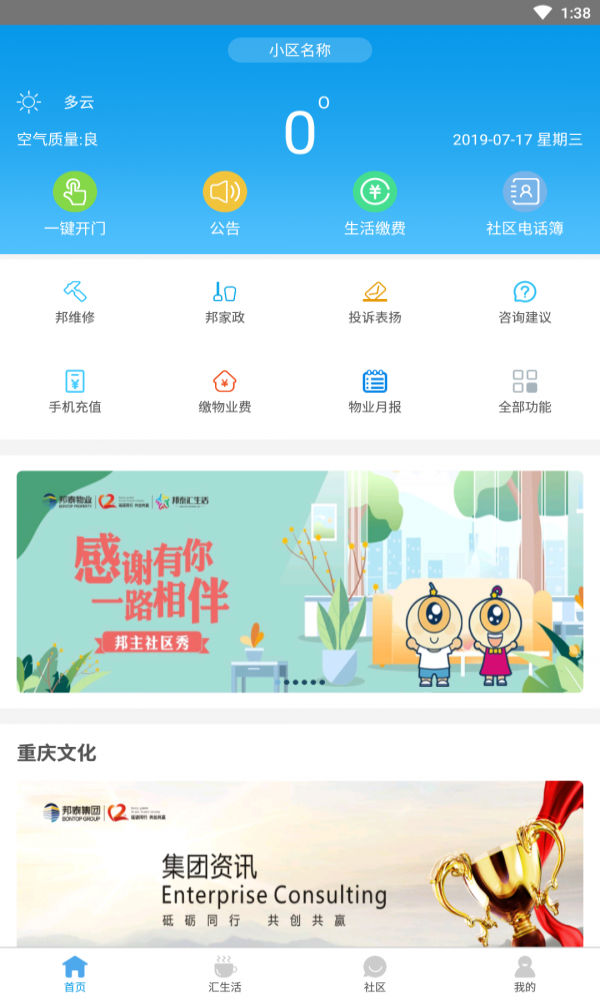Screen dimensions: 600x1000
Task: Open 咨询建议 feedback
Action: pyautogui.click(x=525, y=302)
